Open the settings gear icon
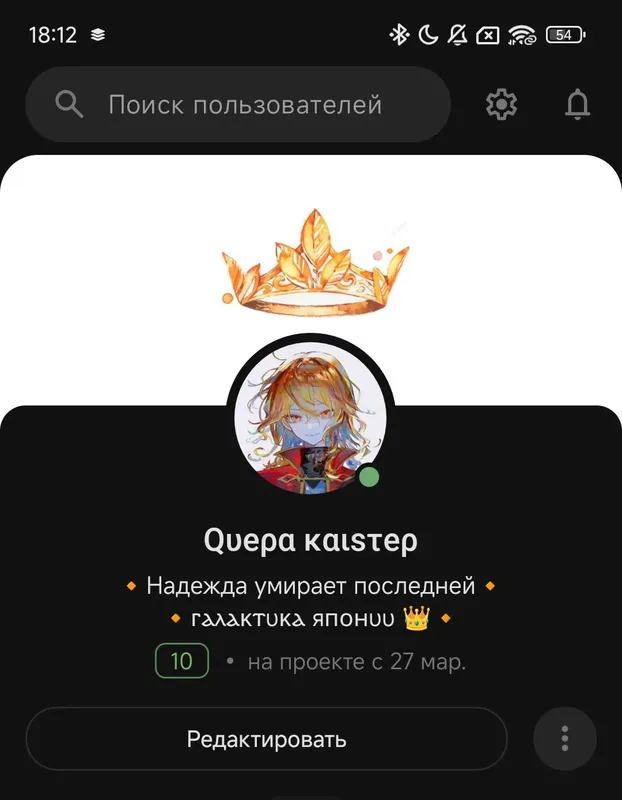The image size is (622, 800). pos(501,104)
